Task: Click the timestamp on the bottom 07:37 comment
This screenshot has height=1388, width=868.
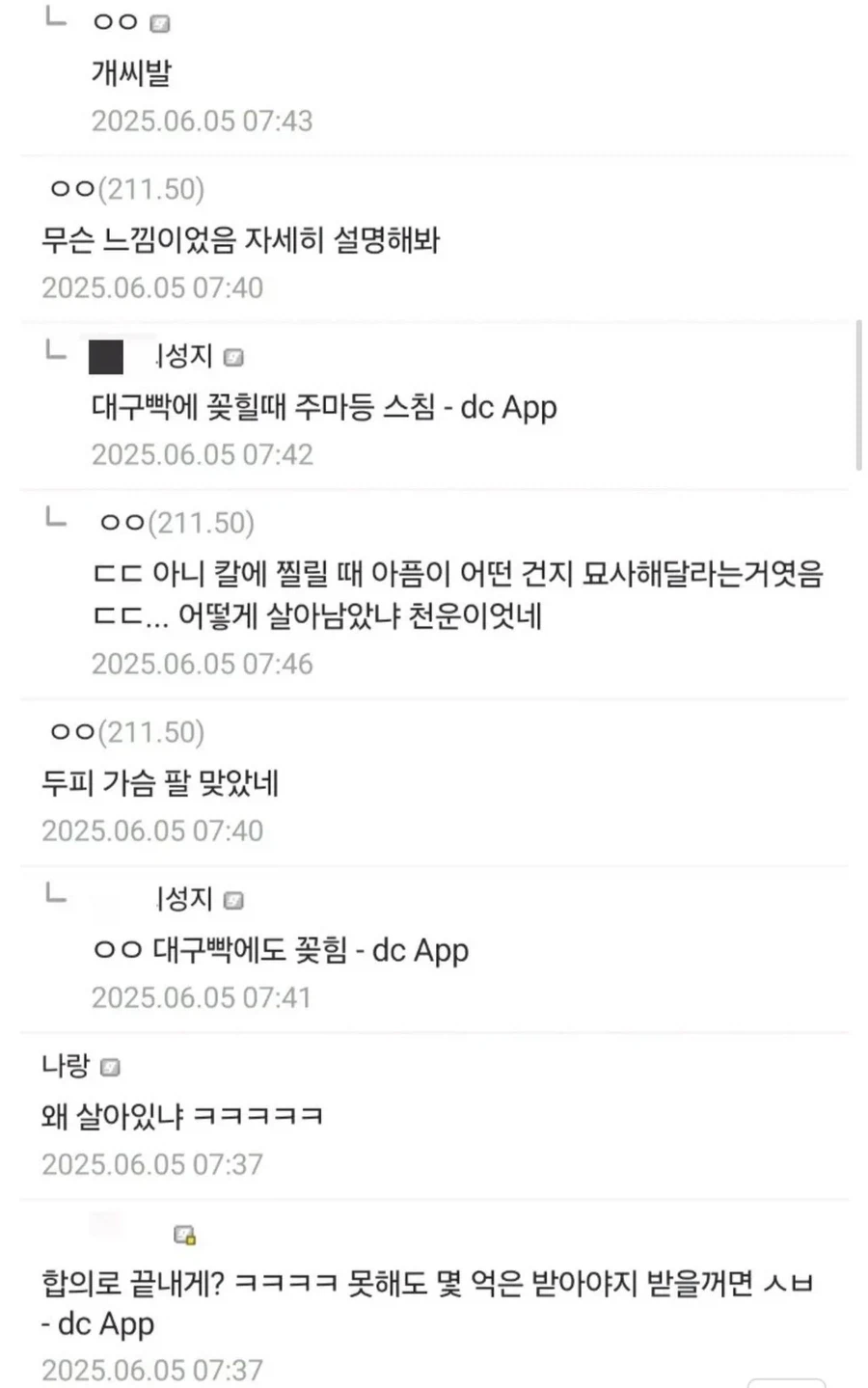Action: pos(156,1370)
